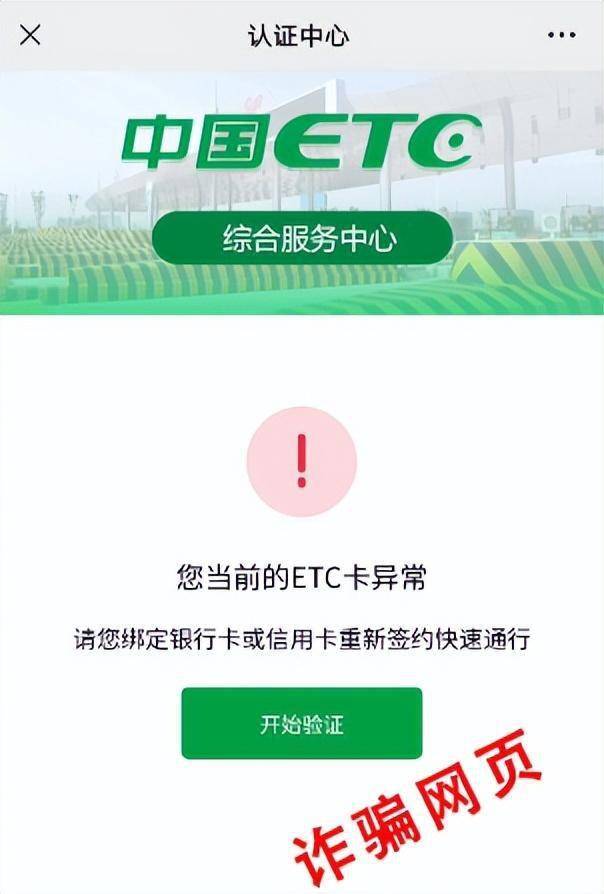Screen dimensions: 604x894
Task: Close the 认证中心 page
Action: [x=31, y=35]
